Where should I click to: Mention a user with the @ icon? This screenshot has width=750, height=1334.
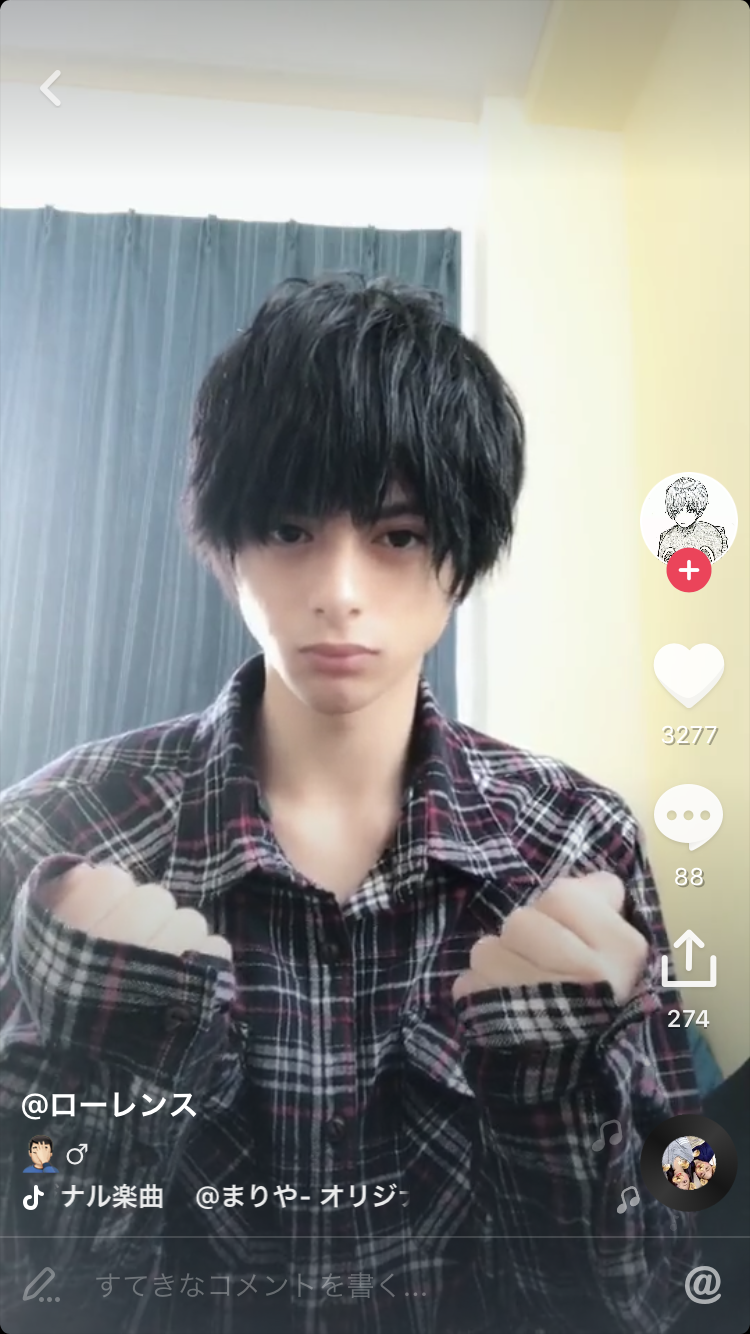coord(703,1285)
